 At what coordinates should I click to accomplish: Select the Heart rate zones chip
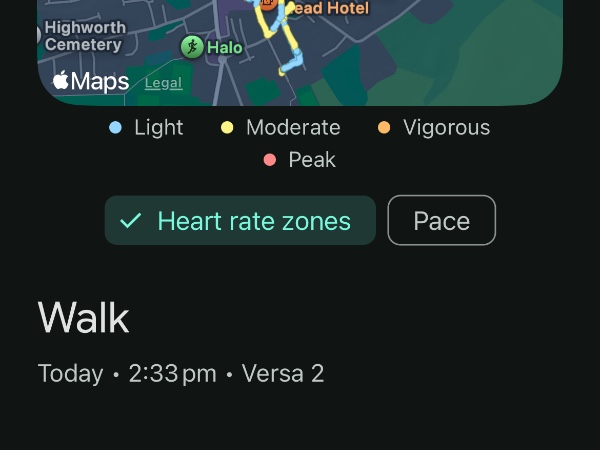click(x=240, y=220)
